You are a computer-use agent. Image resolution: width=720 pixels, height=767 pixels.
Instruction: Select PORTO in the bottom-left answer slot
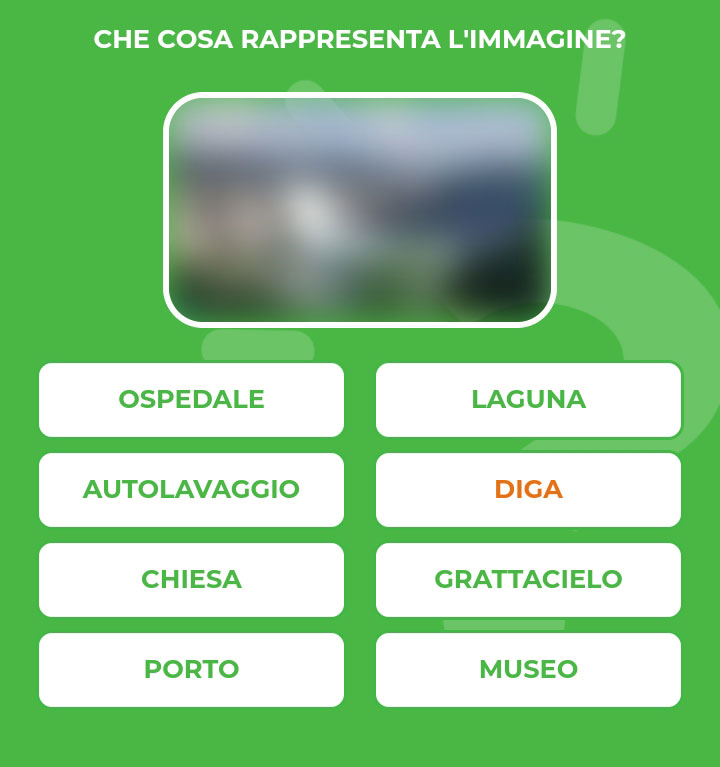click(x=191, y=670)
